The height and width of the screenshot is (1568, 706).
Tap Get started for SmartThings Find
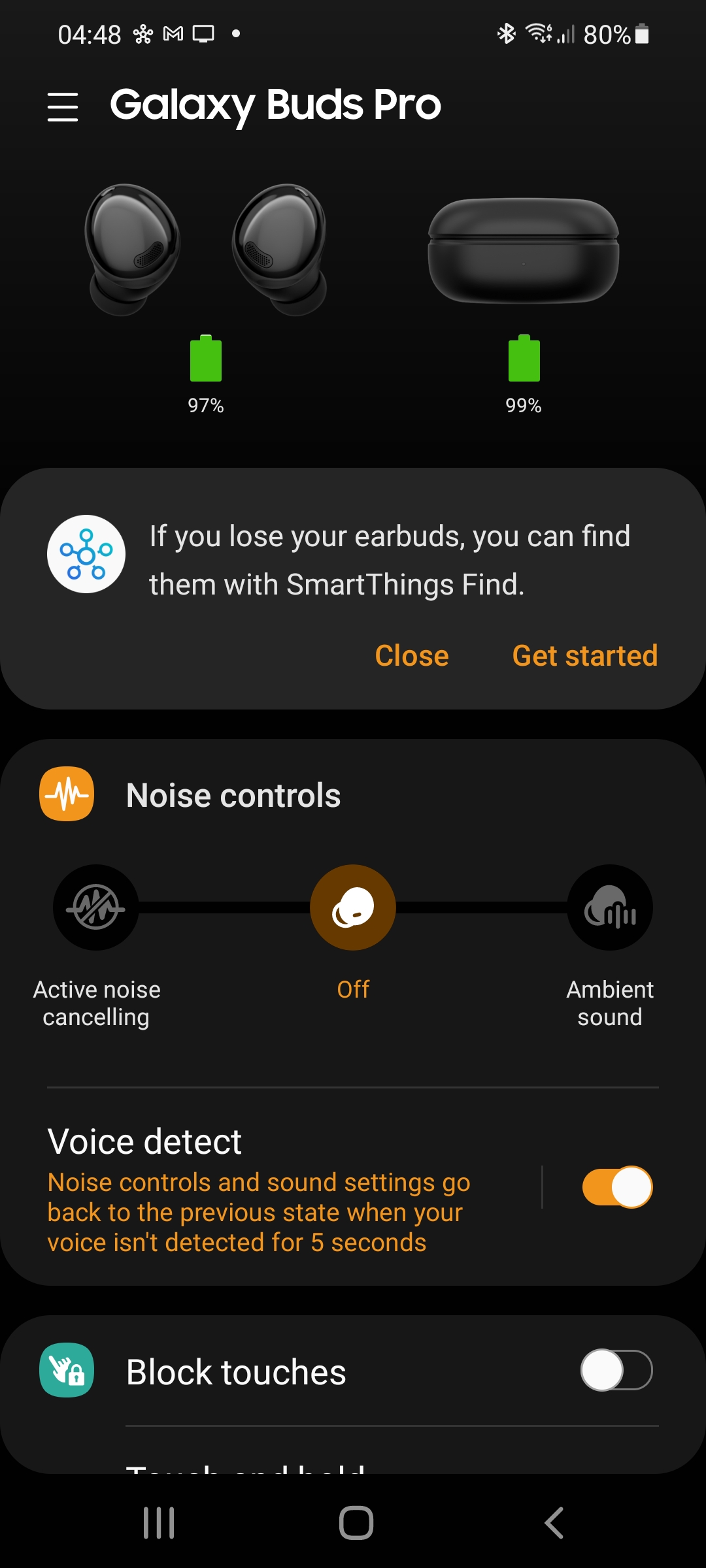(x=585, y=655)
